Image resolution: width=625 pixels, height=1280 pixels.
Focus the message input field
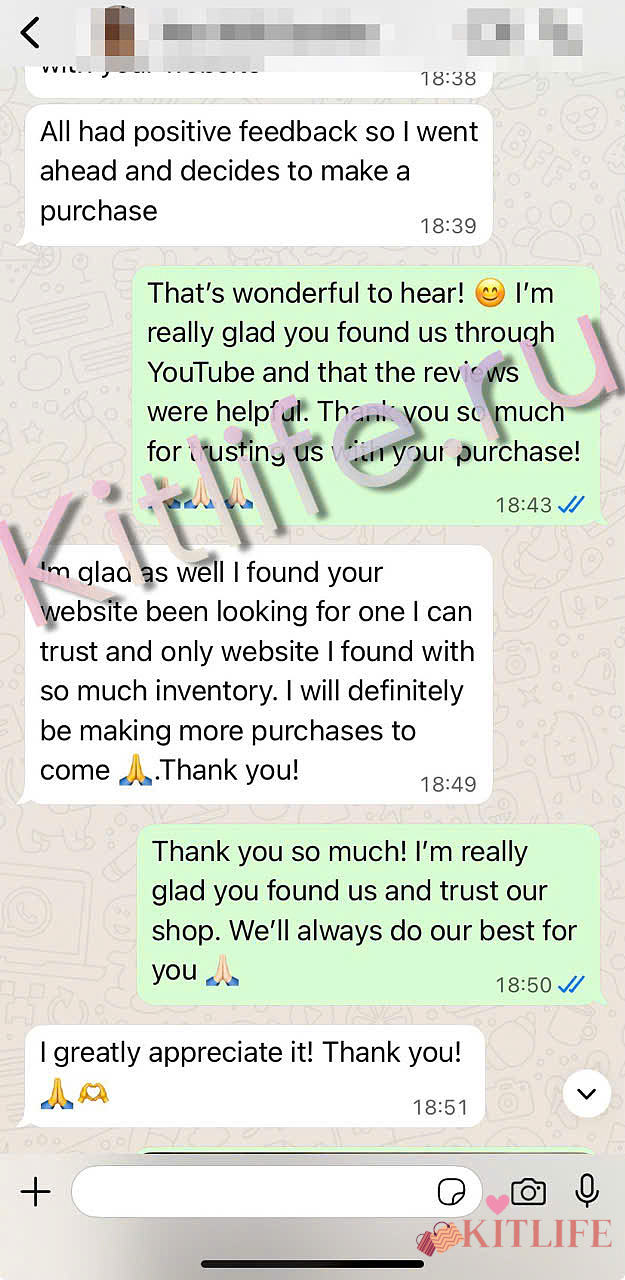[250, 1191]
